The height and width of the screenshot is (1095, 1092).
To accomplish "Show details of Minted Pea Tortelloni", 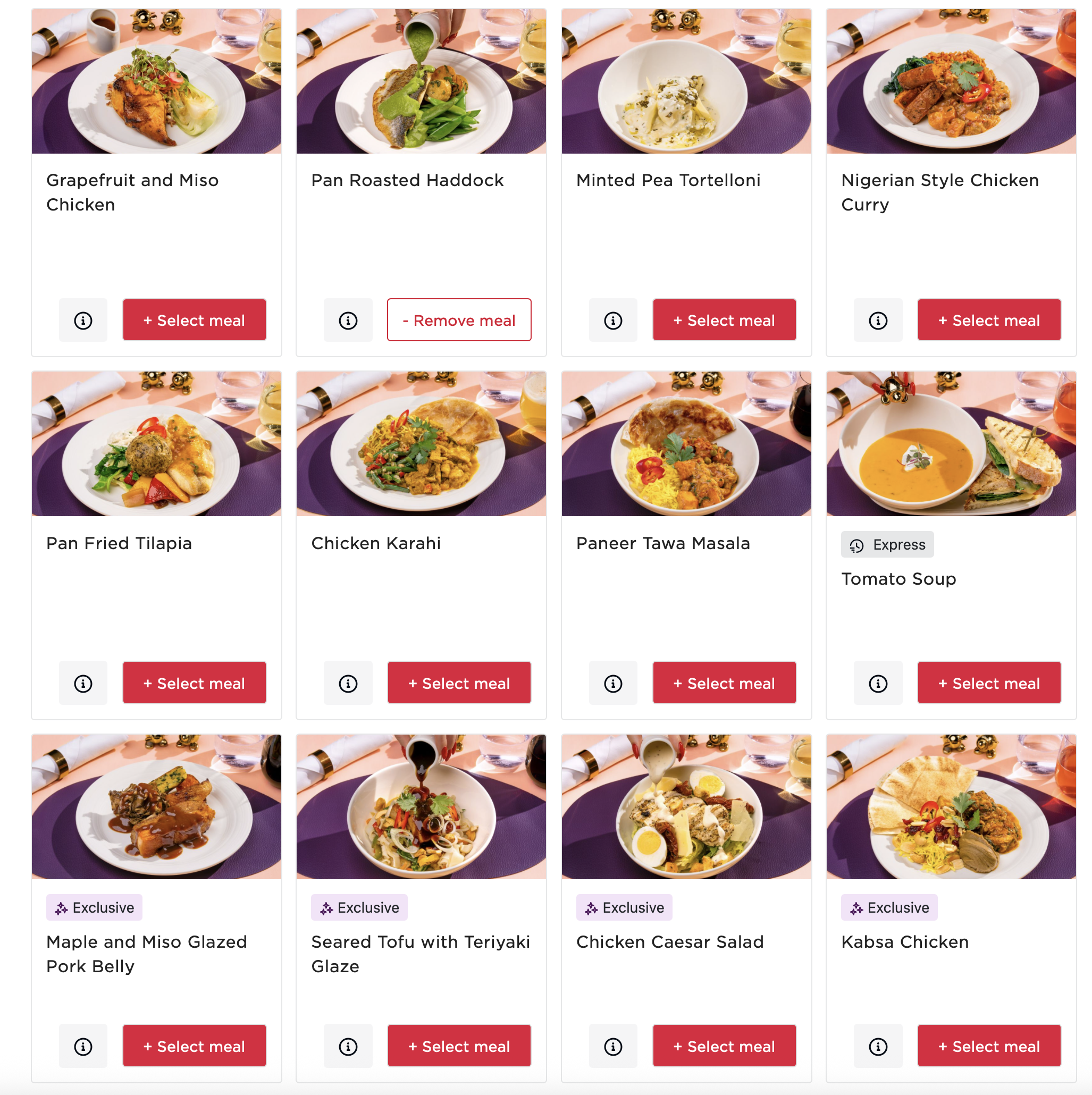I will [x=612, y=320].
